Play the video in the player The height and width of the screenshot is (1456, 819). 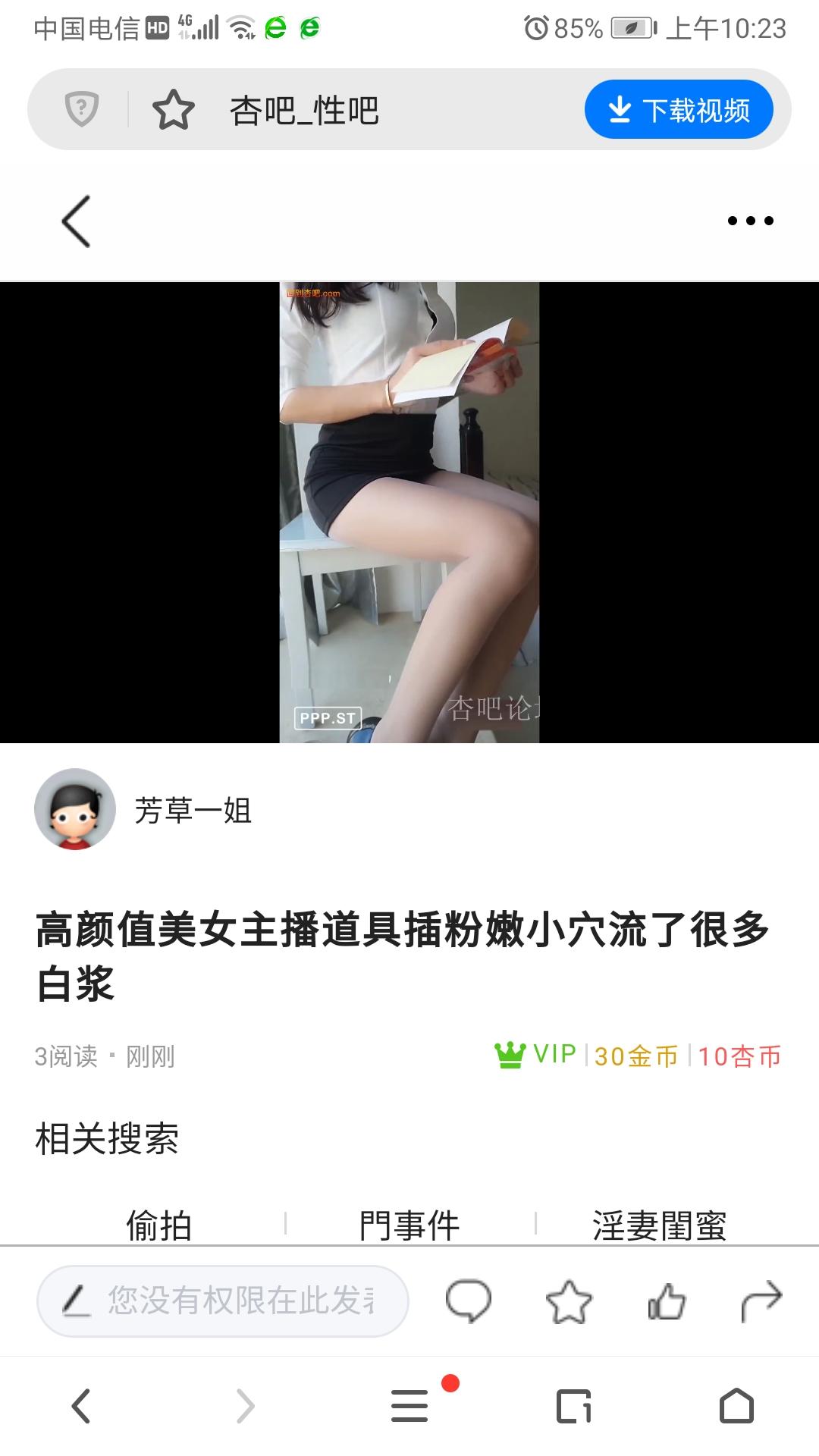409,512
